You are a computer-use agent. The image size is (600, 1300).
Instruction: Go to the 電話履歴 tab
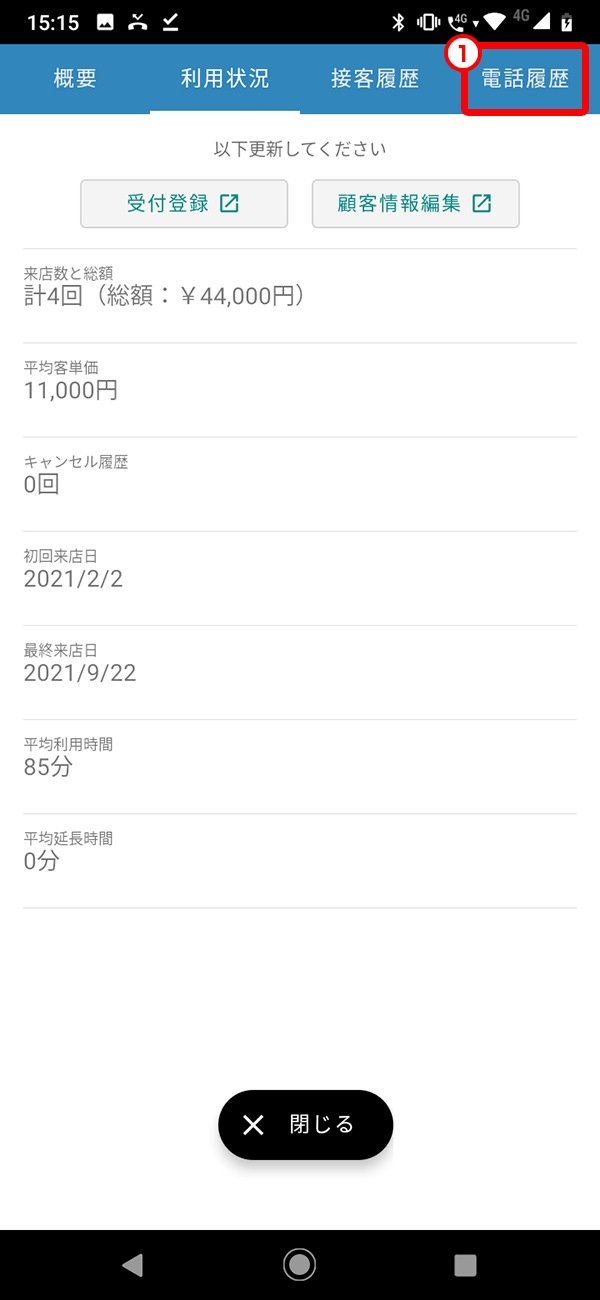[x=525, y=79]
